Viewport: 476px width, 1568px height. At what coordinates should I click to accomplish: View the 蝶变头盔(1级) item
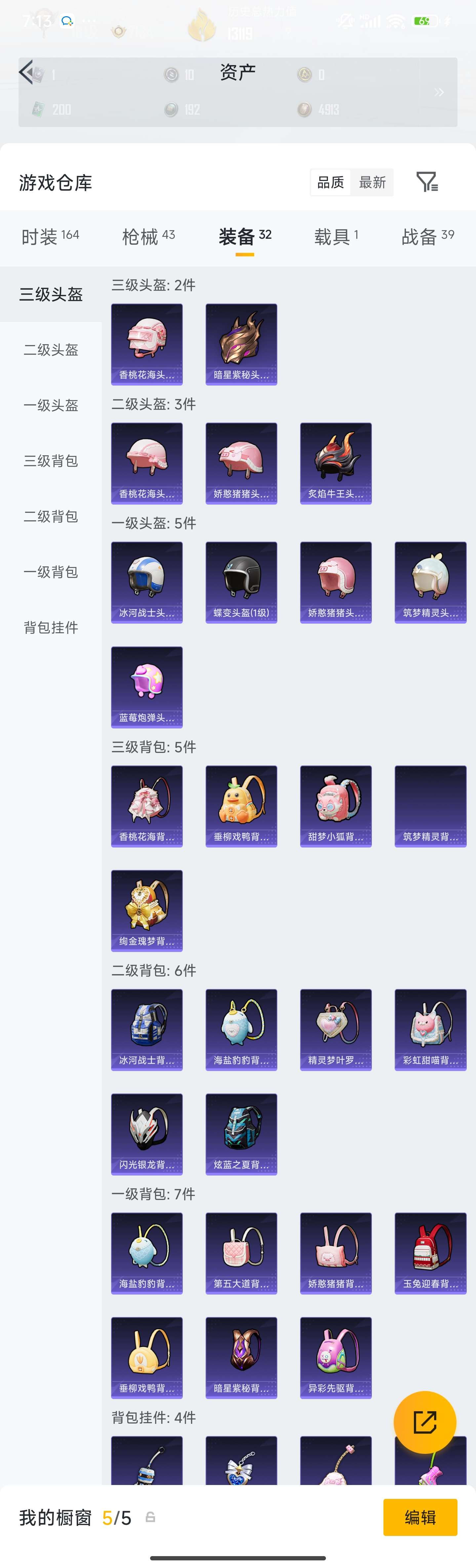coord(241,583)
